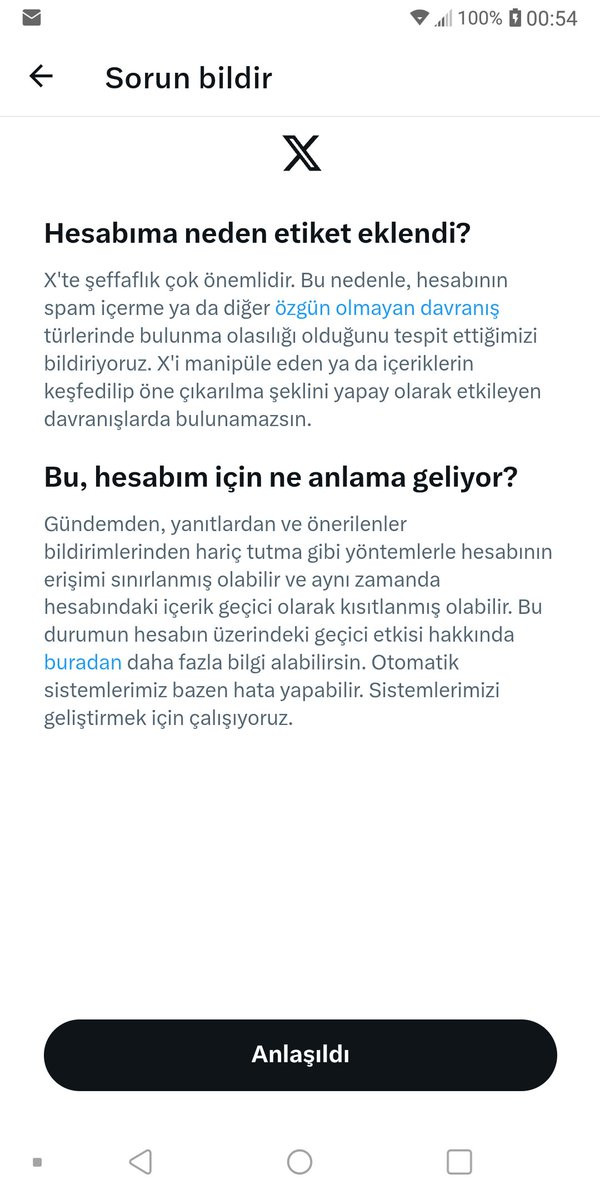This screenshot has width=600, height=1200.
Task: Open the 'özgün olmayan davranış' link
Action: point(387,307)
